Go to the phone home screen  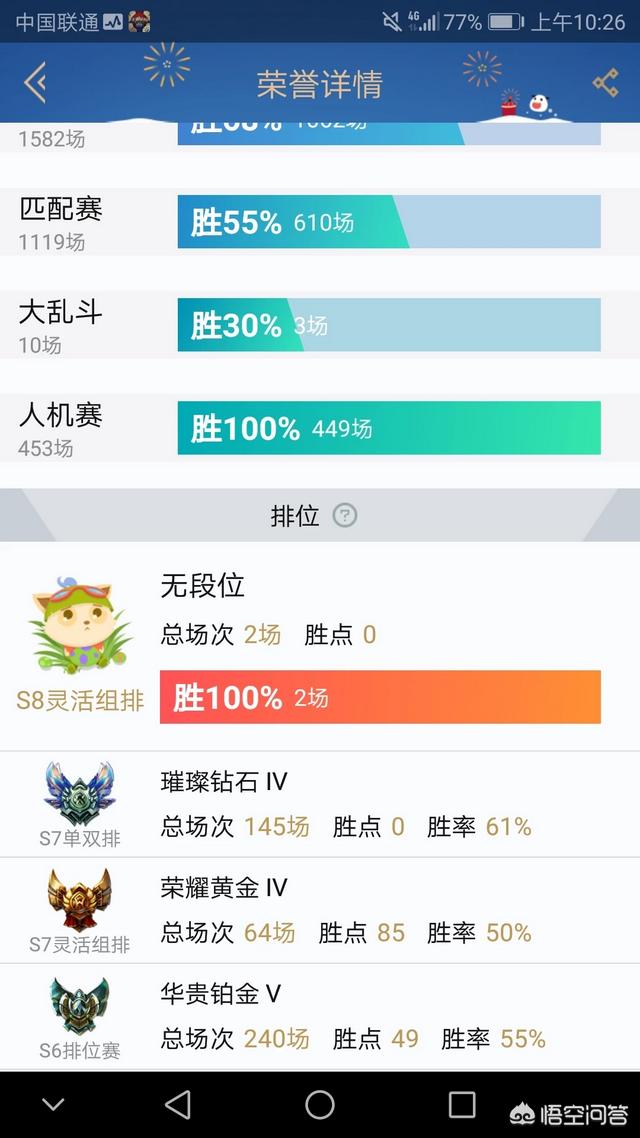click(x=320, y=1104)
